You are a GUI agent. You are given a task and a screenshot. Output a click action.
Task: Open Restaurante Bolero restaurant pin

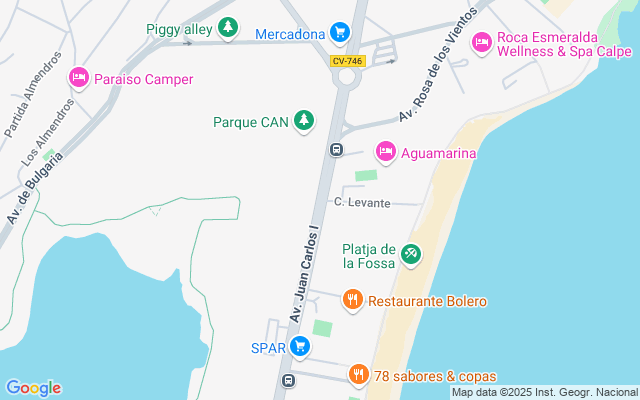[352, 300]
